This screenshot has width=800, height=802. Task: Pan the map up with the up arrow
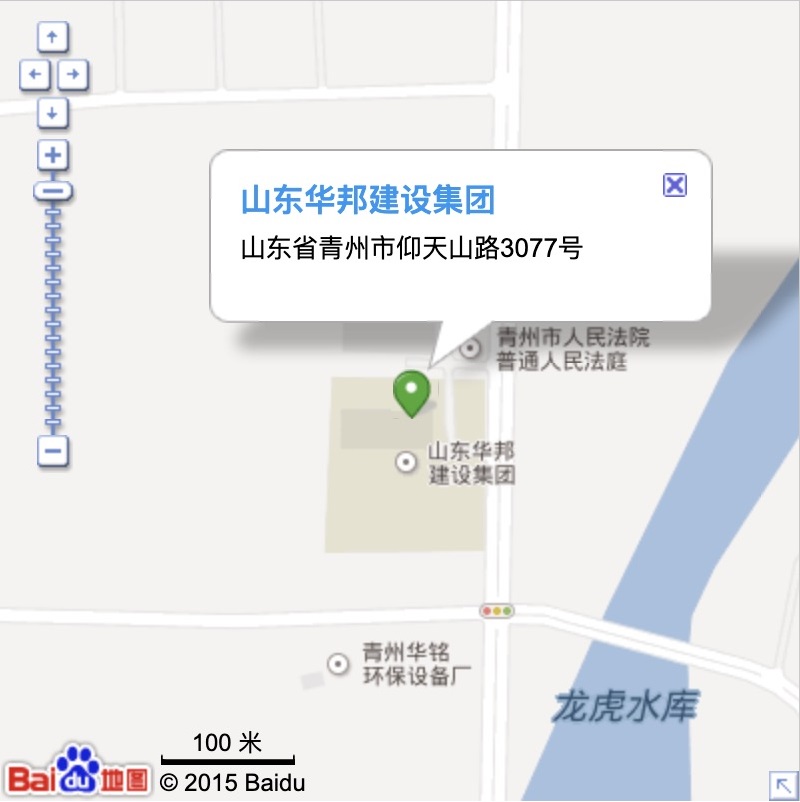52,38
